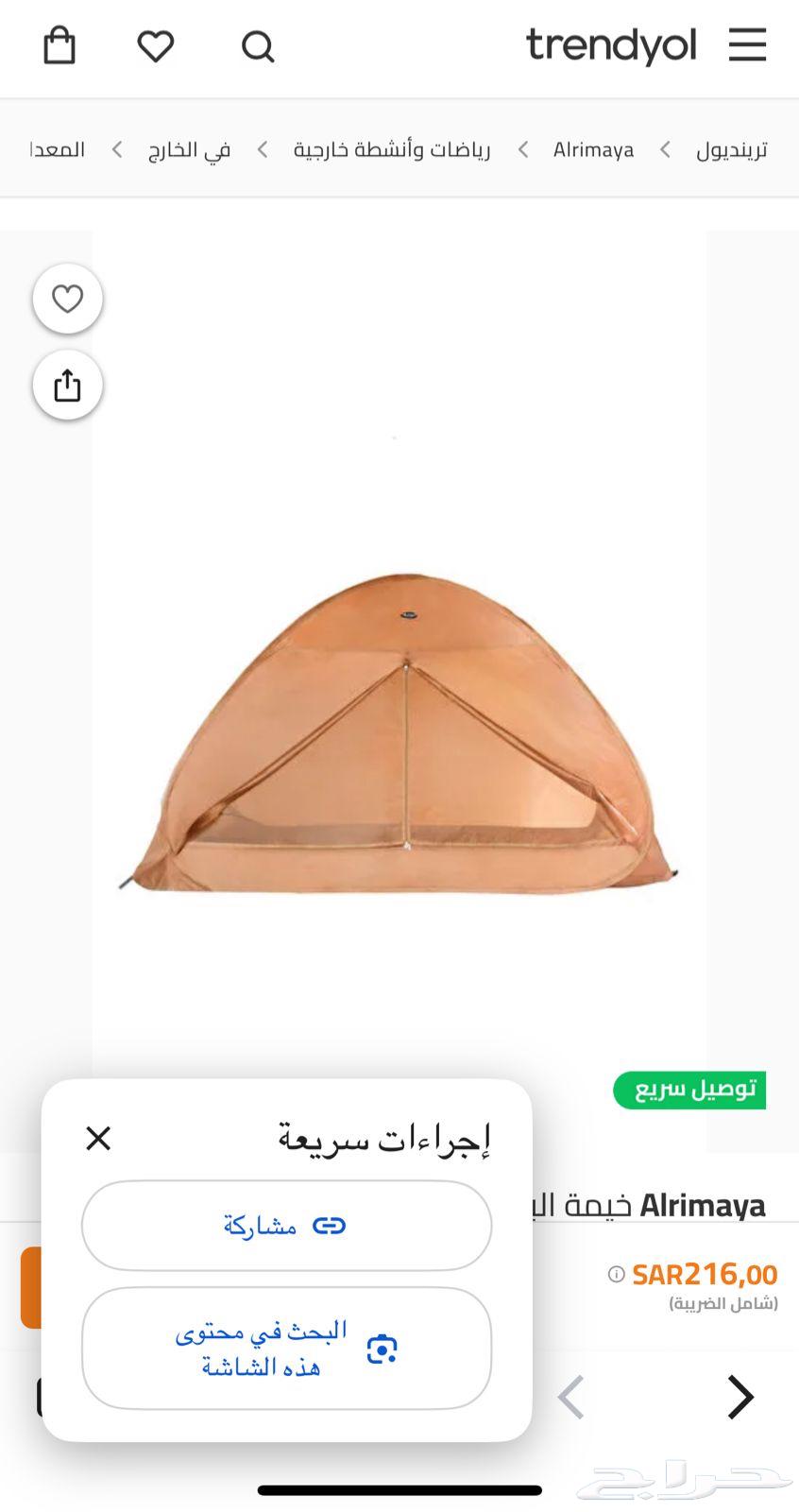Image resolution: width=799 pixels, height=1512 pixels.
Task: Open the shopping bag icon
Action: [60, 45]
